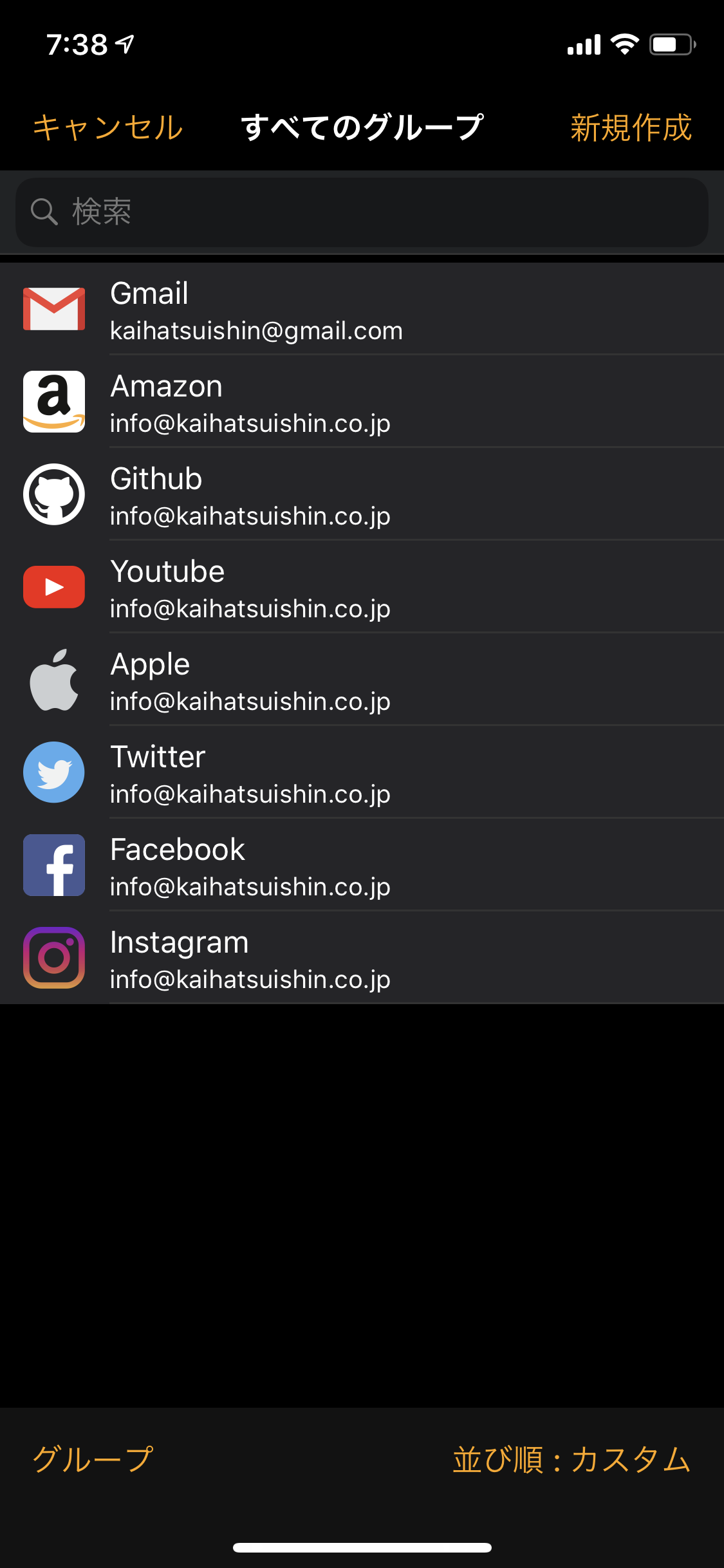Focus the 検索 search field
This screenshot has height=1568, width=724.
point(362,212)
